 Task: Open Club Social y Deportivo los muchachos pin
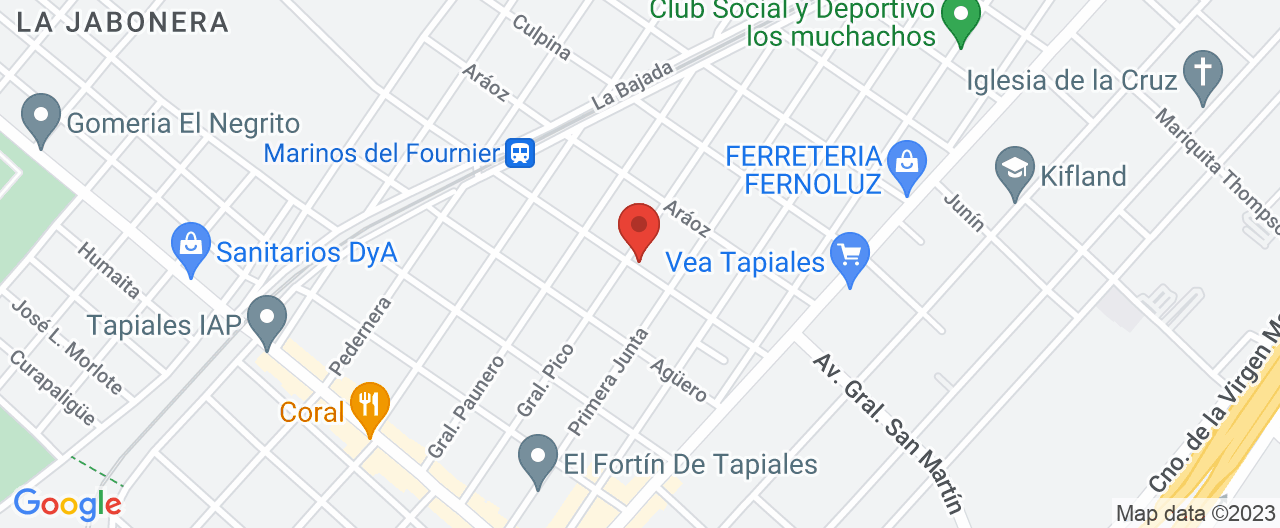tap(962, 20)
